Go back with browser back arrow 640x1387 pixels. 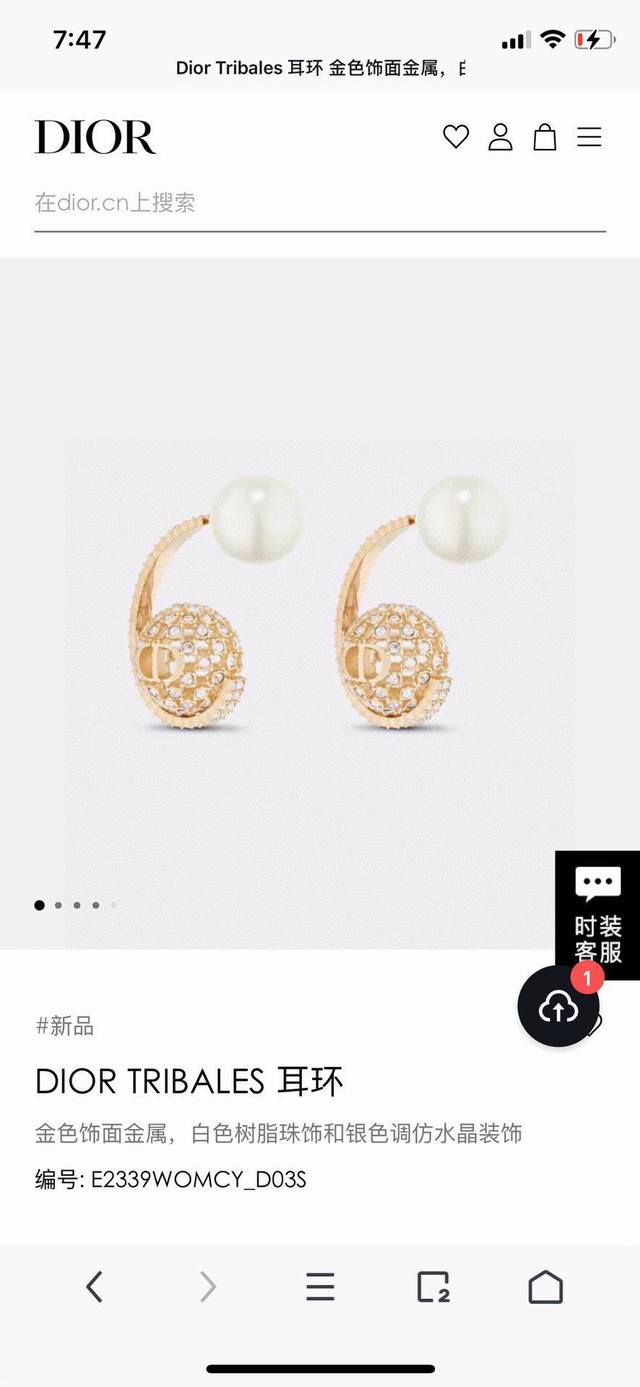[94, 1286]
